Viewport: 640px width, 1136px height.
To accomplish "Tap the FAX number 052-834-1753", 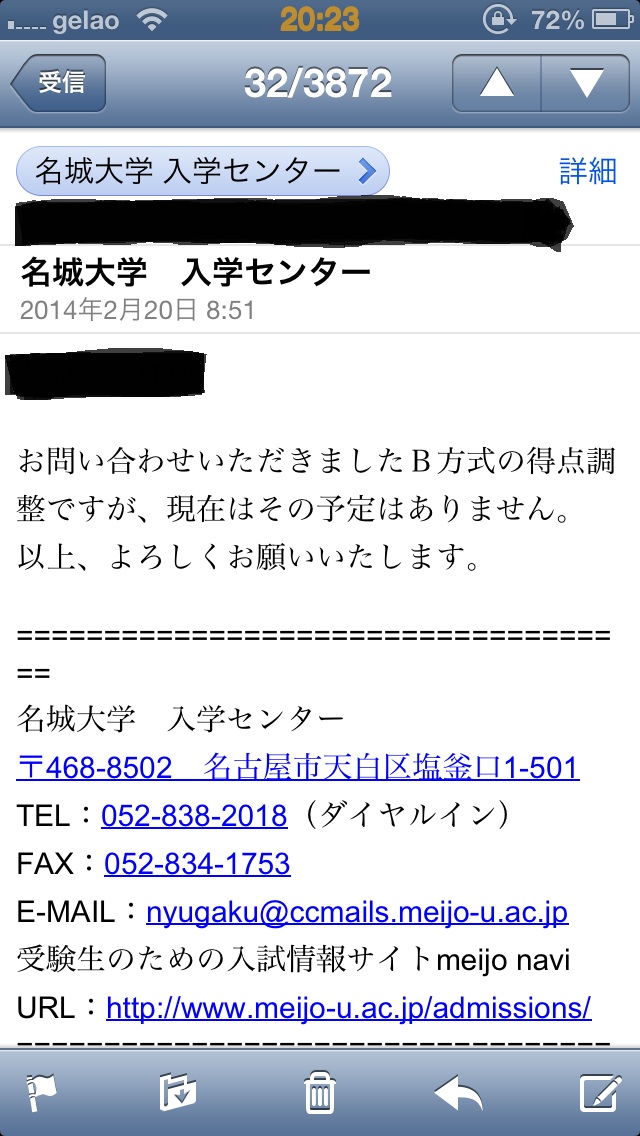I will [x=197, y=864].
